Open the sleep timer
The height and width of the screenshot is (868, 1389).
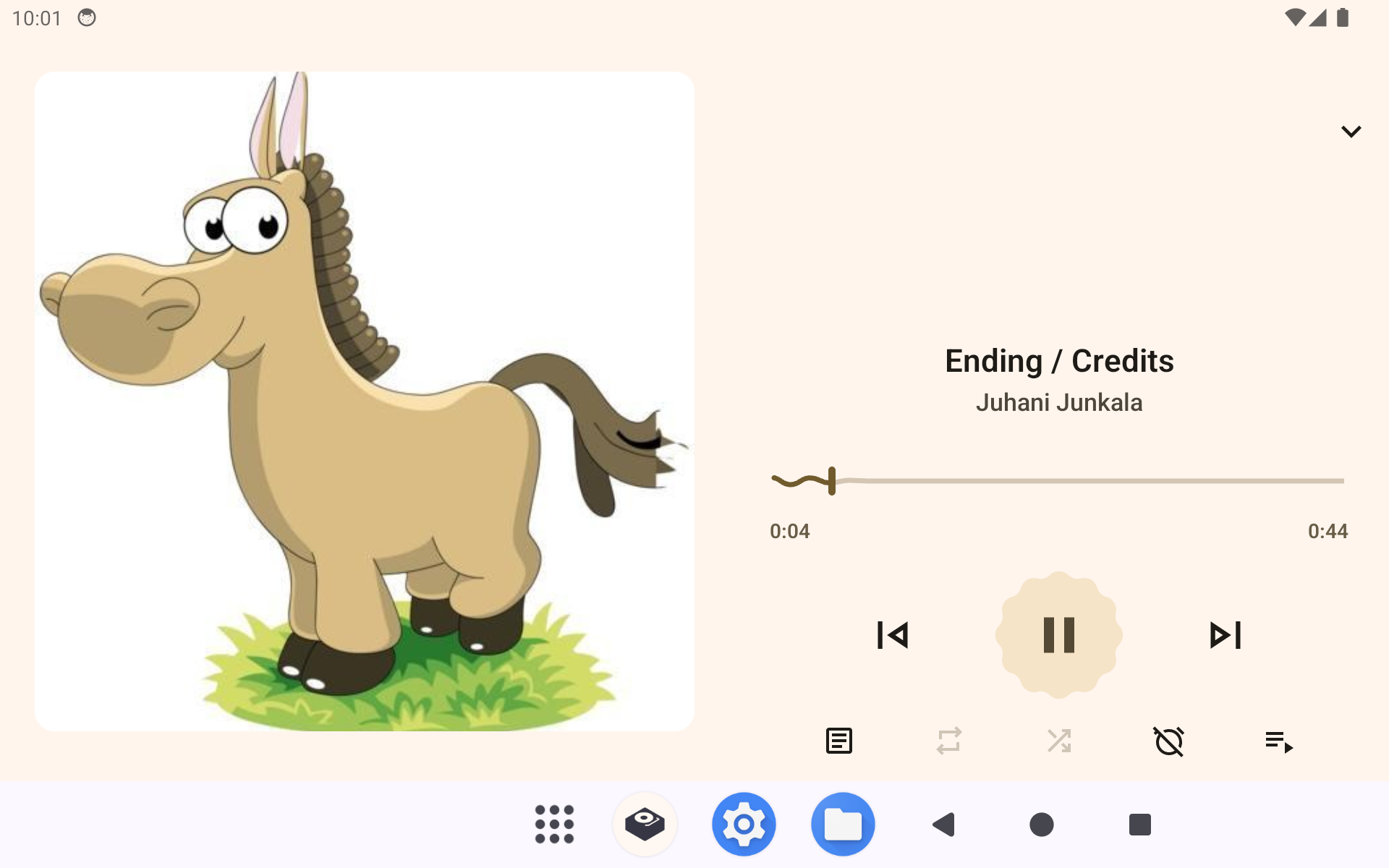pos(1168,741)
